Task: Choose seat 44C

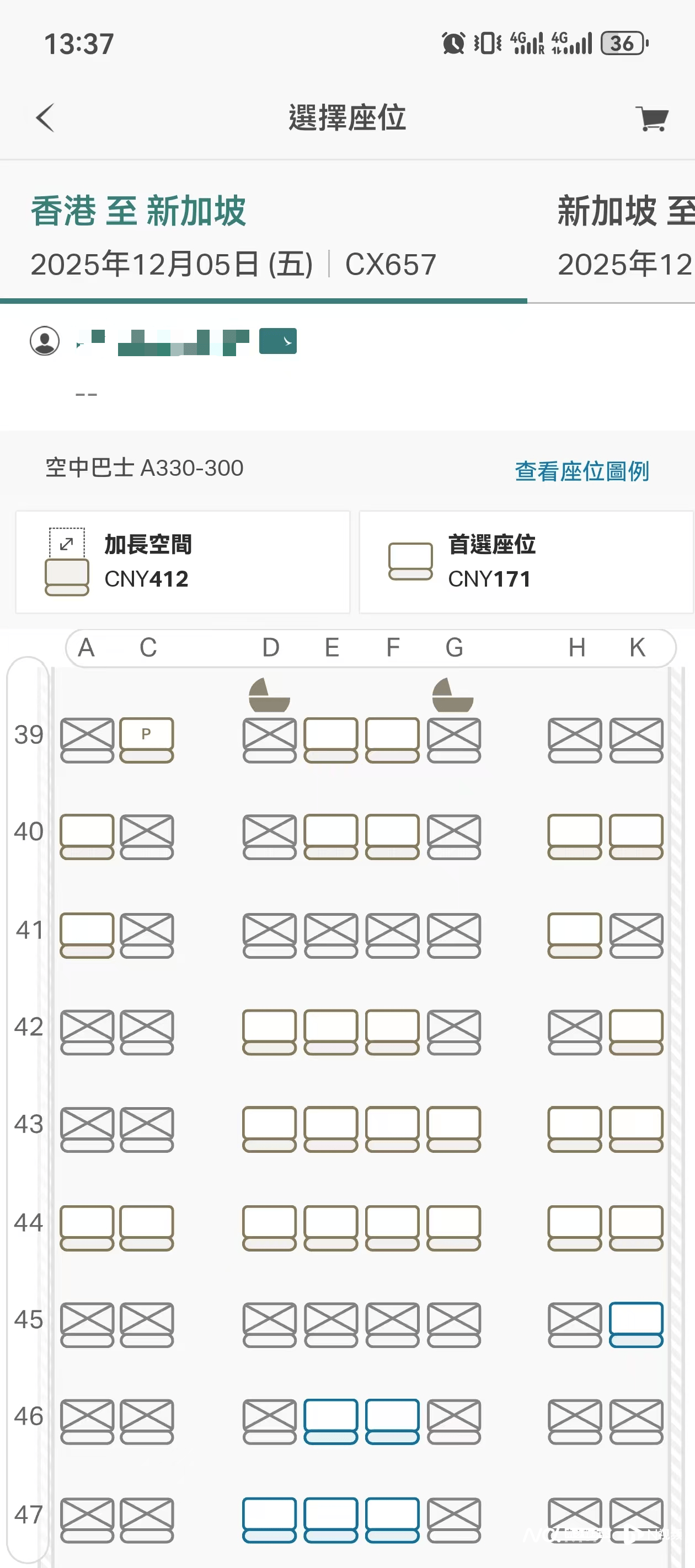Action: (147, 1227)
